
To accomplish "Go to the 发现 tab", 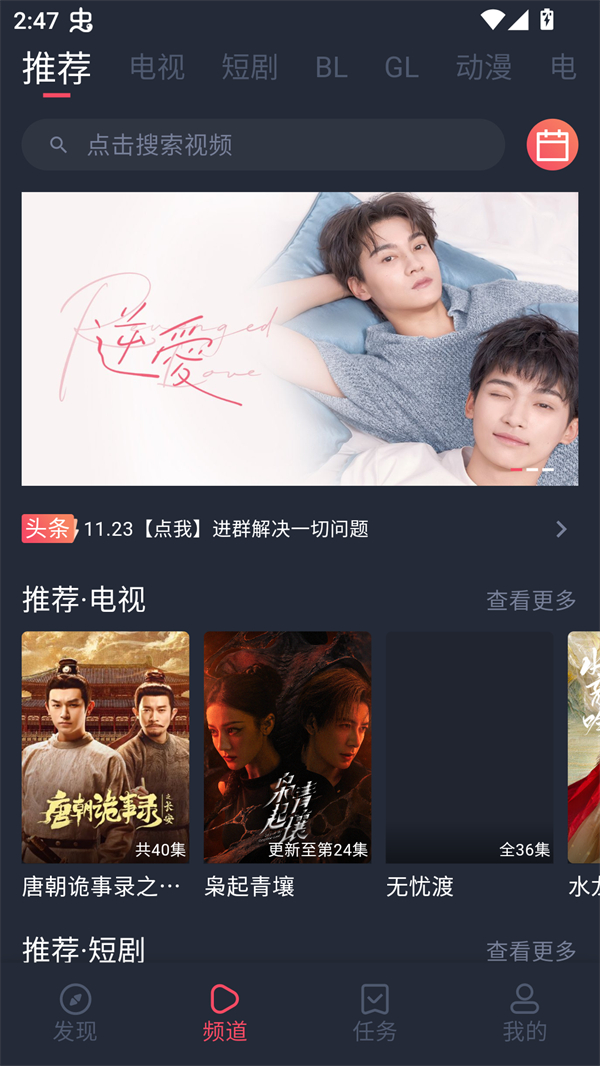I will point(75,1012).
